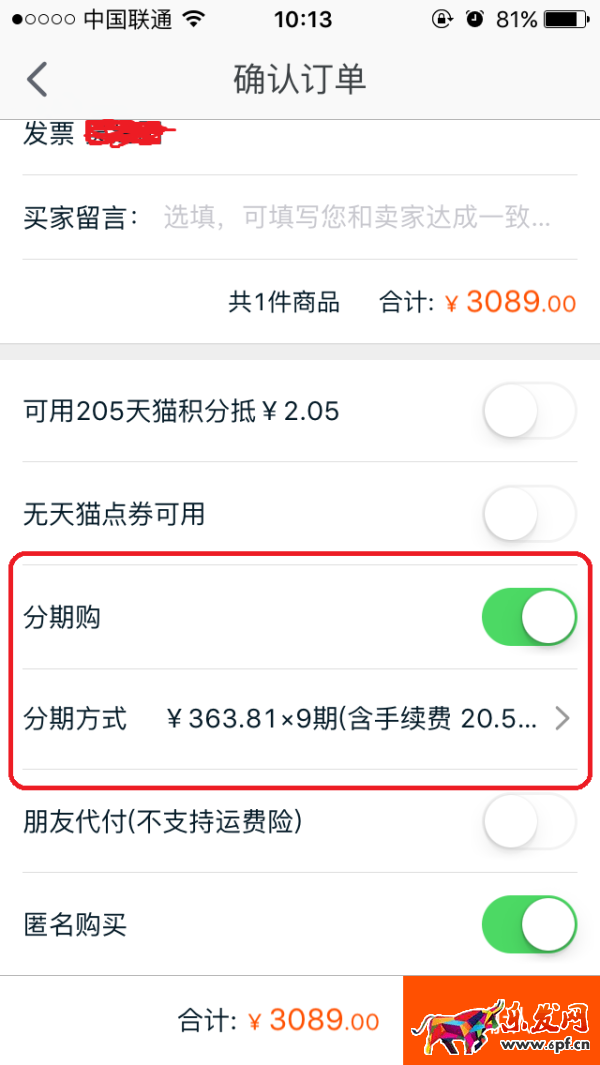
Task: Toggle the 无天猫点券可用 switch
Action: [529, 515]
